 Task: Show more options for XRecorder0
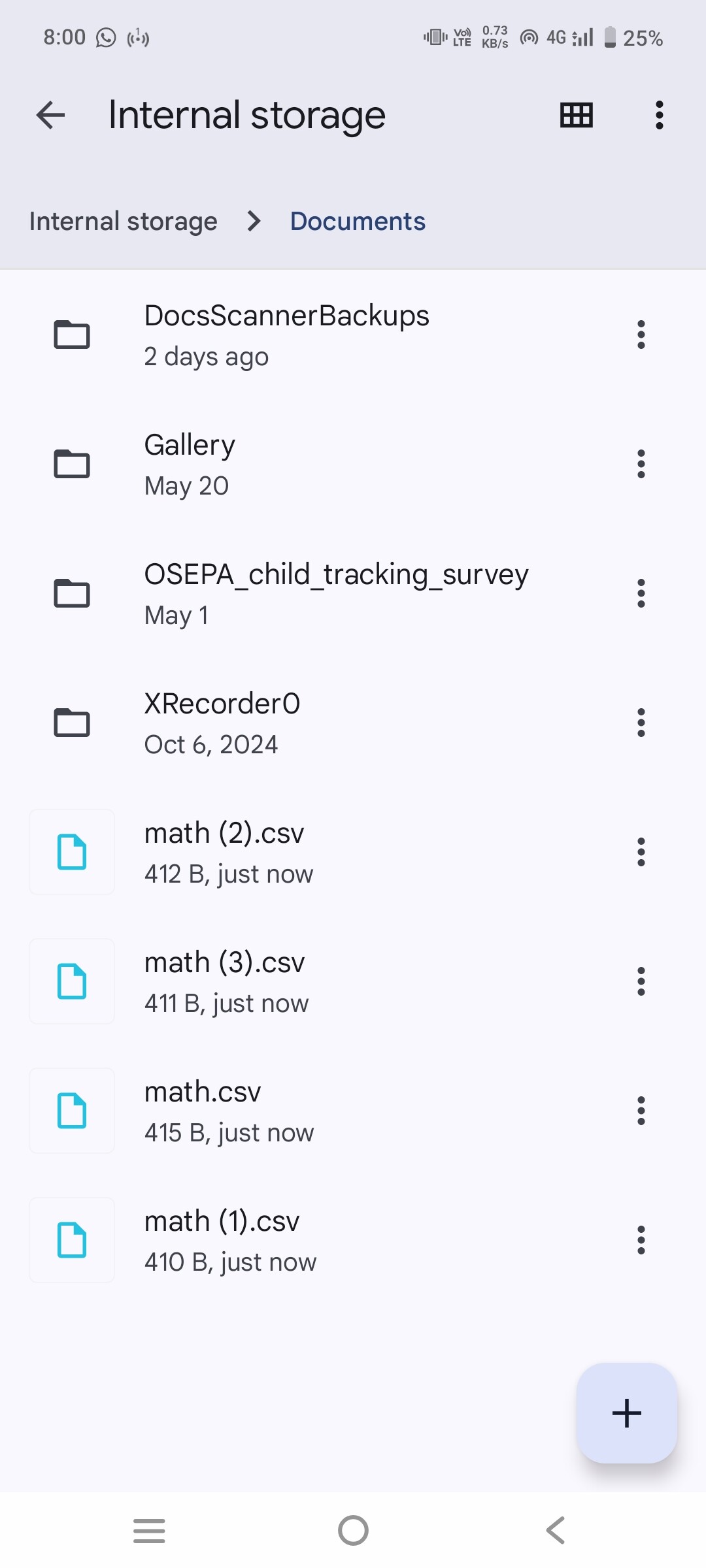(641, 723)
